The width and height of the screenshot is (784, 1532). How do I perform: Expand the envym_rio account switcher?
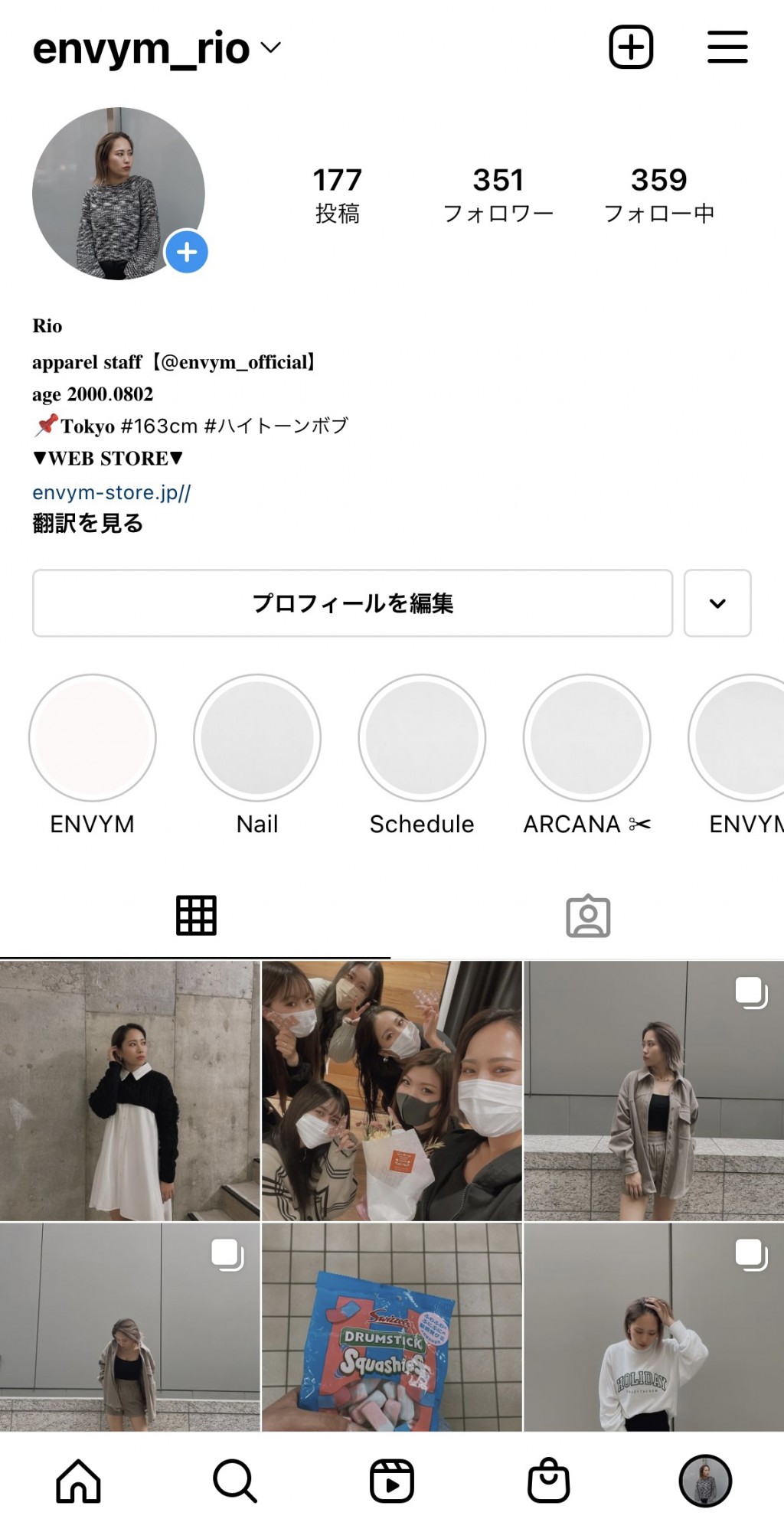[270, 47]
